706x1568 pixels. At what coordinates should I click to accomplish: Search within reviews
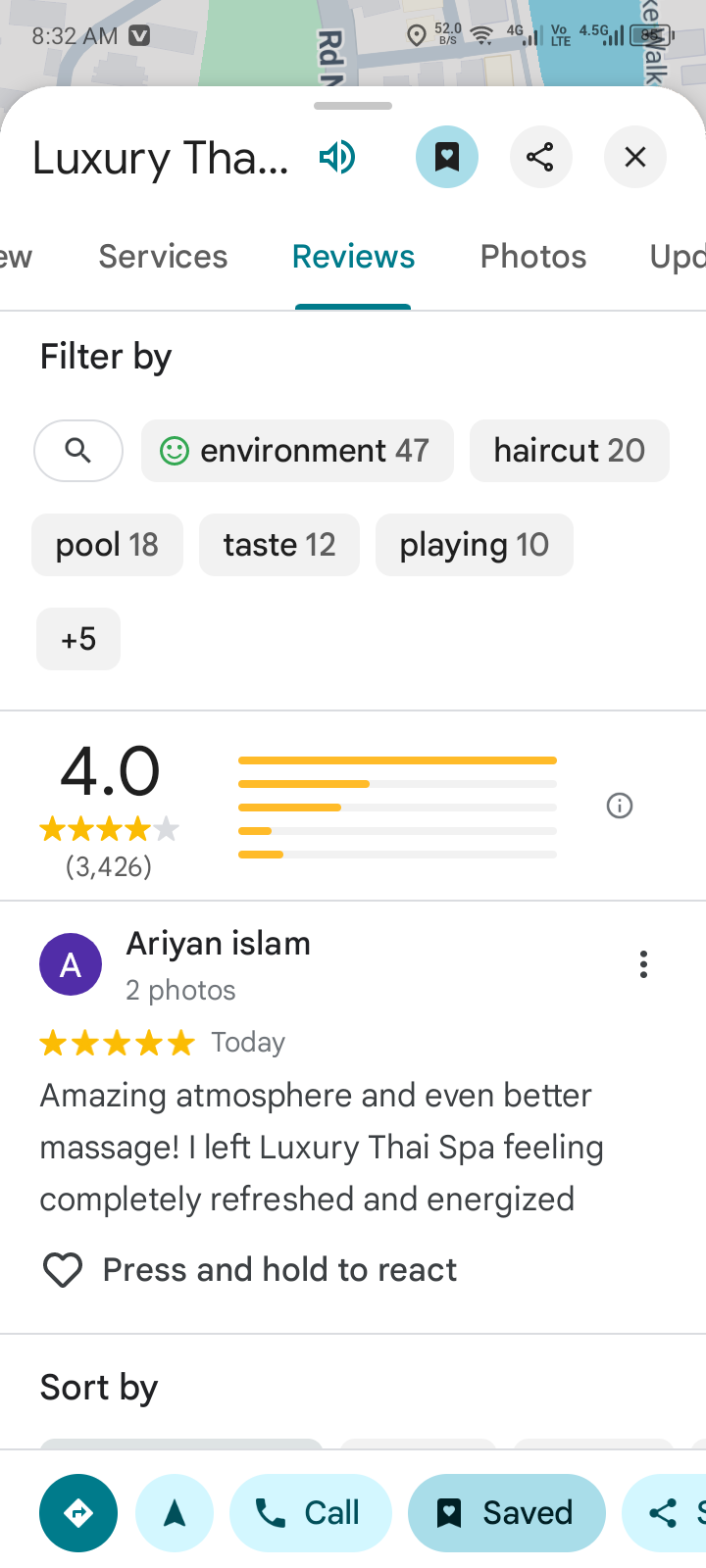click(x=78, y=451)
